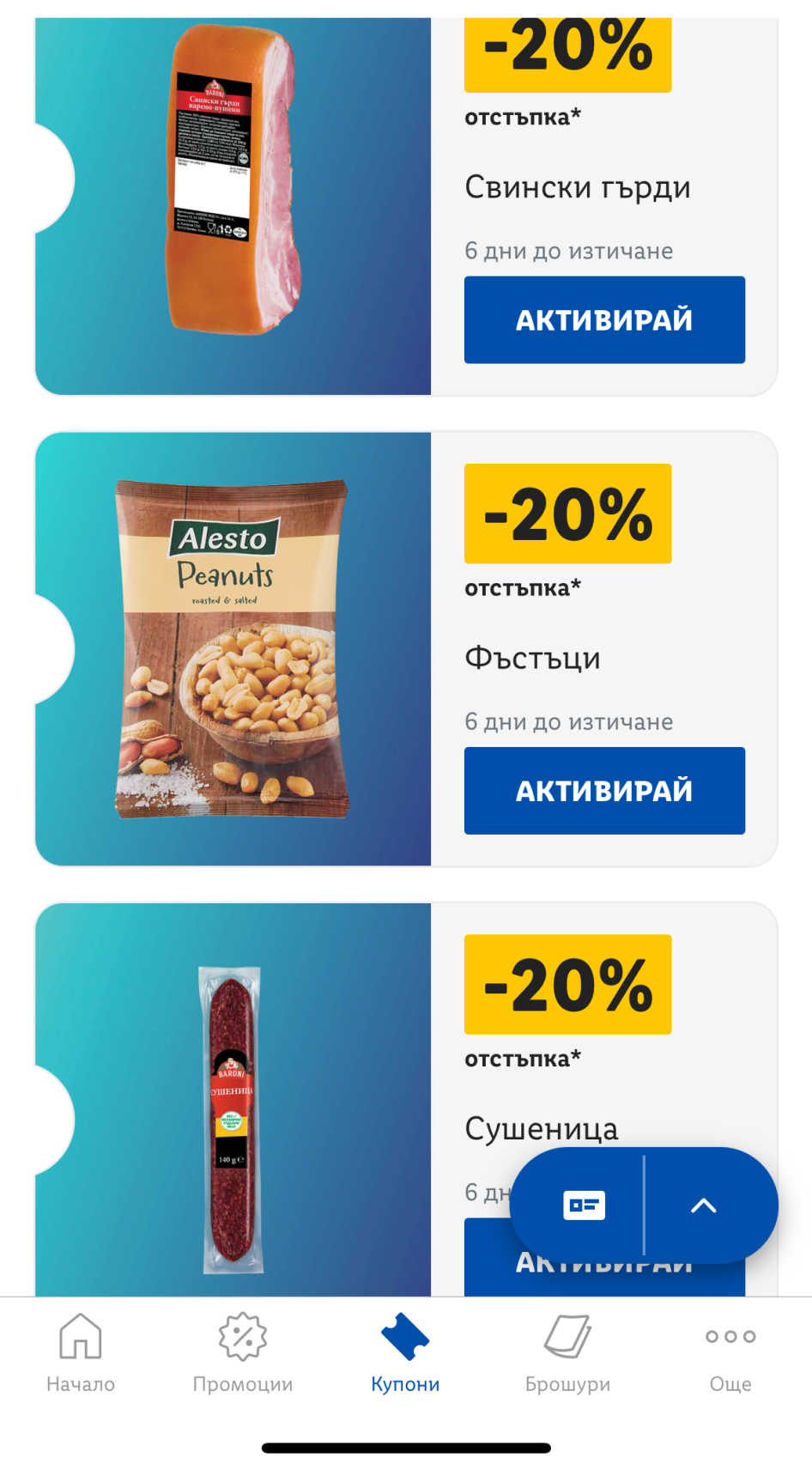Select the Купони tab

click(x=405, y=1352)
